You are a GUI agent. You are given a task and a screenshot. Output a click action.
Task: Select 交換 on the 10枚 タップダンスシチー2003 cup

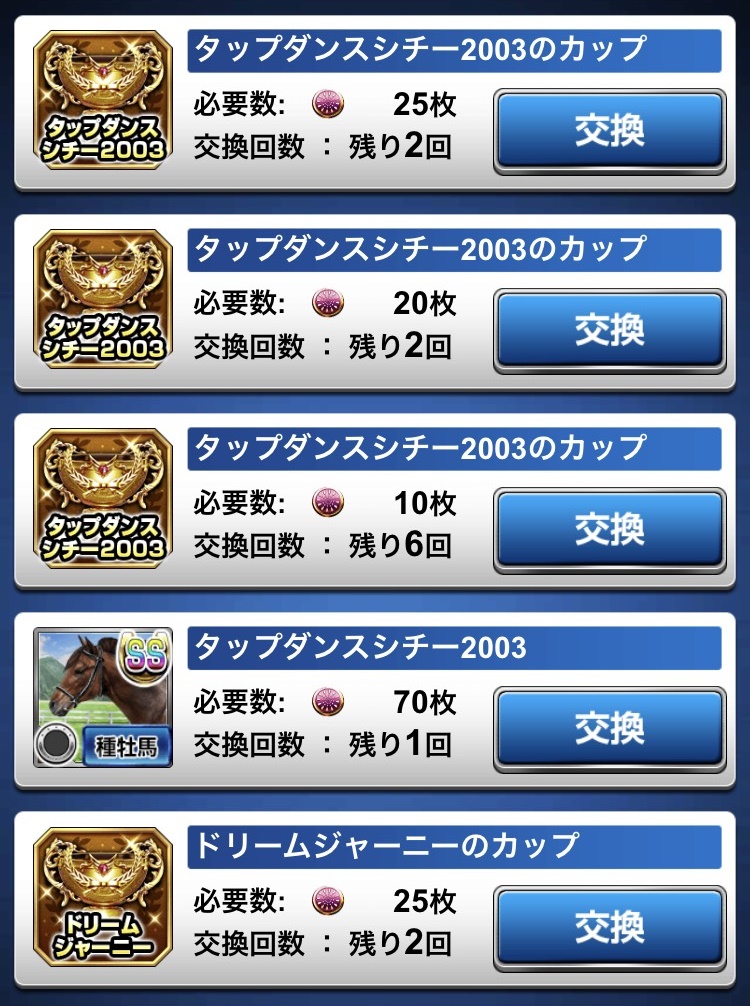point(609,530)
